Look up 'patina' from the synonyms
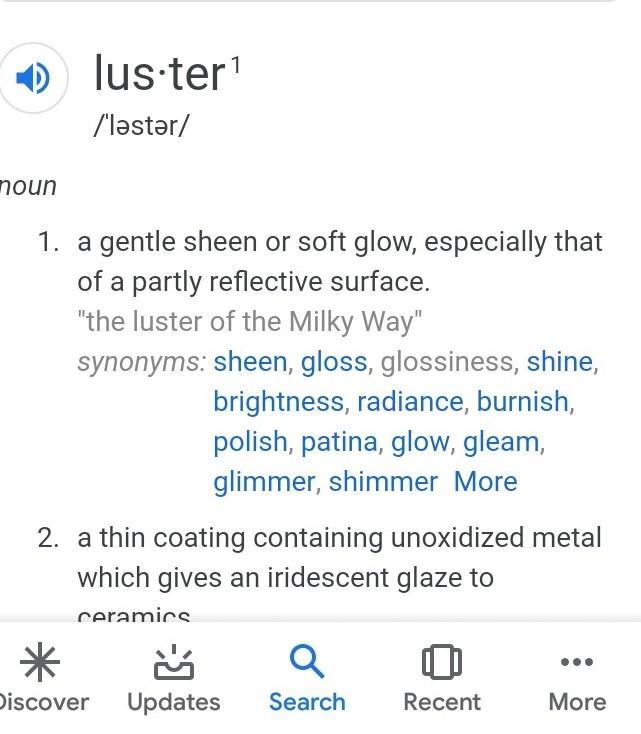The image size is (641, 734). pyautogui.click(x=339, y=442)
